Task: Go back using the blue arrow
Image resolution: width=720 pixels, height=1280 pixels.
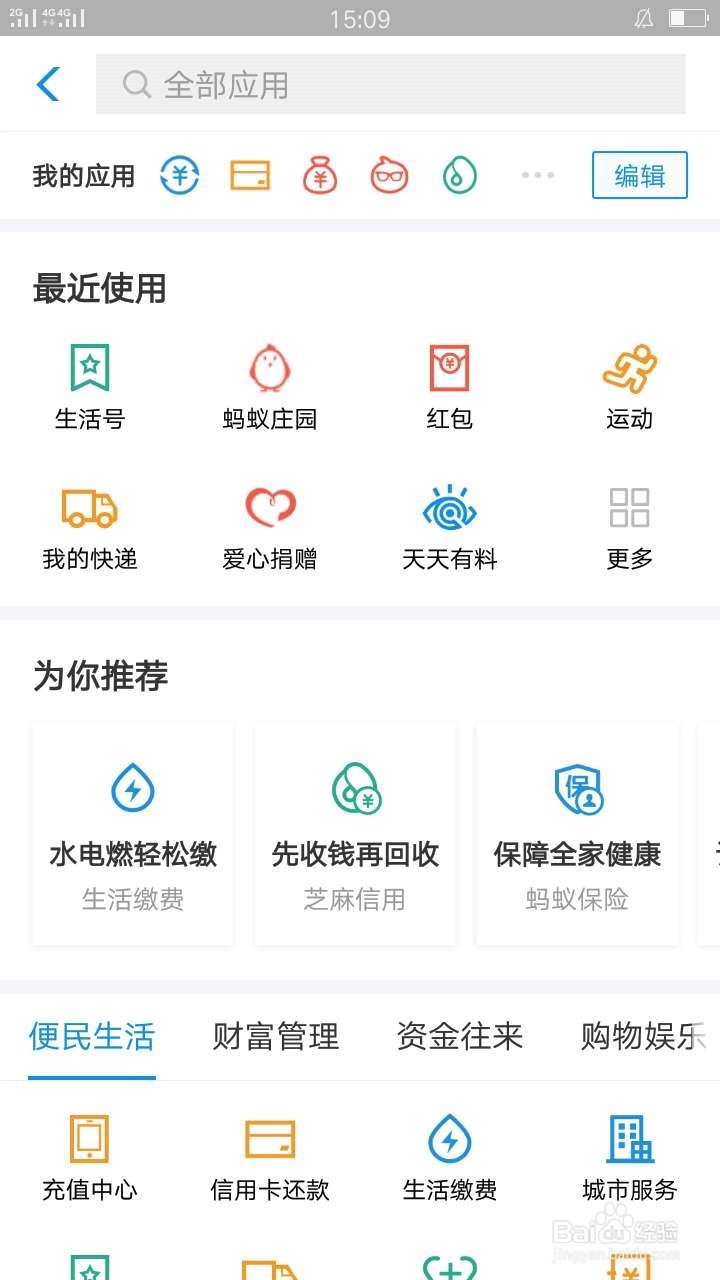Action: pos(48,84)
